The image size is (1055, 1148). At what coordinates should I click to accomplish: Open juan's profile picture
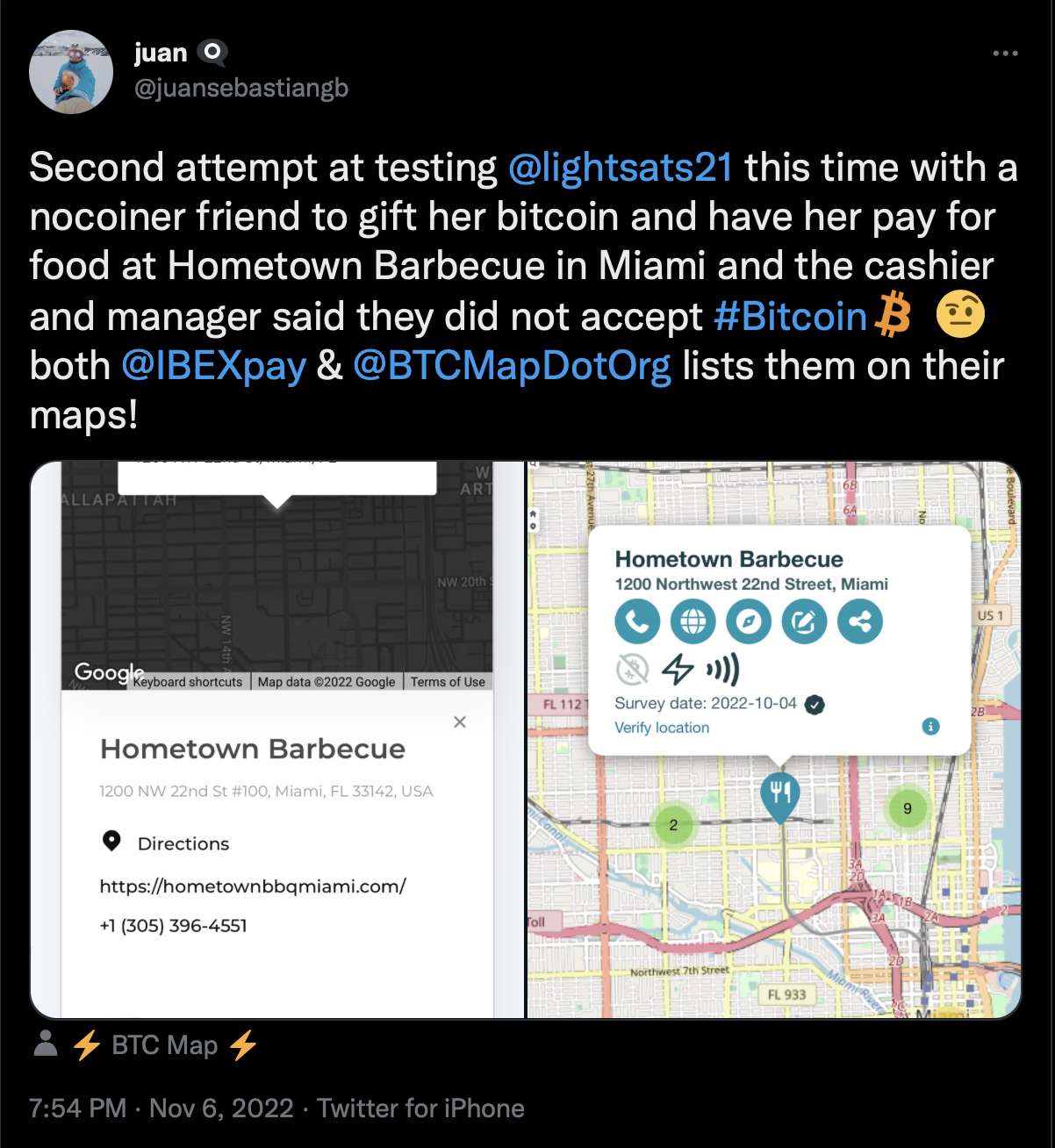click(x=71, y=72)
